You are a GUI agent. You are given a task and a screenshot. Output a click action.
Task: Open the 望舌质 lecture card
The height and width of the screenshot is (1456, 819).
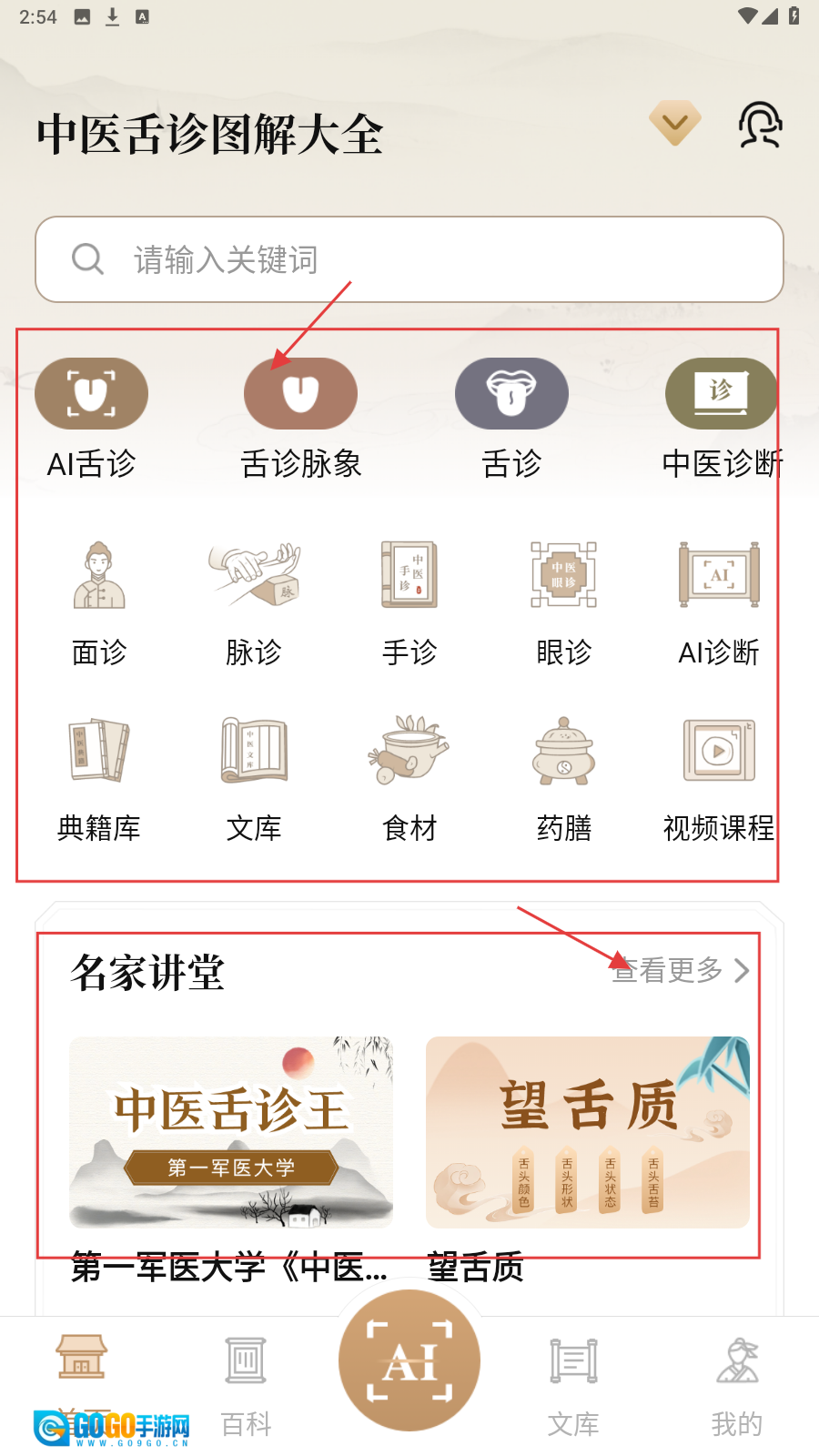click(588, 1133)
